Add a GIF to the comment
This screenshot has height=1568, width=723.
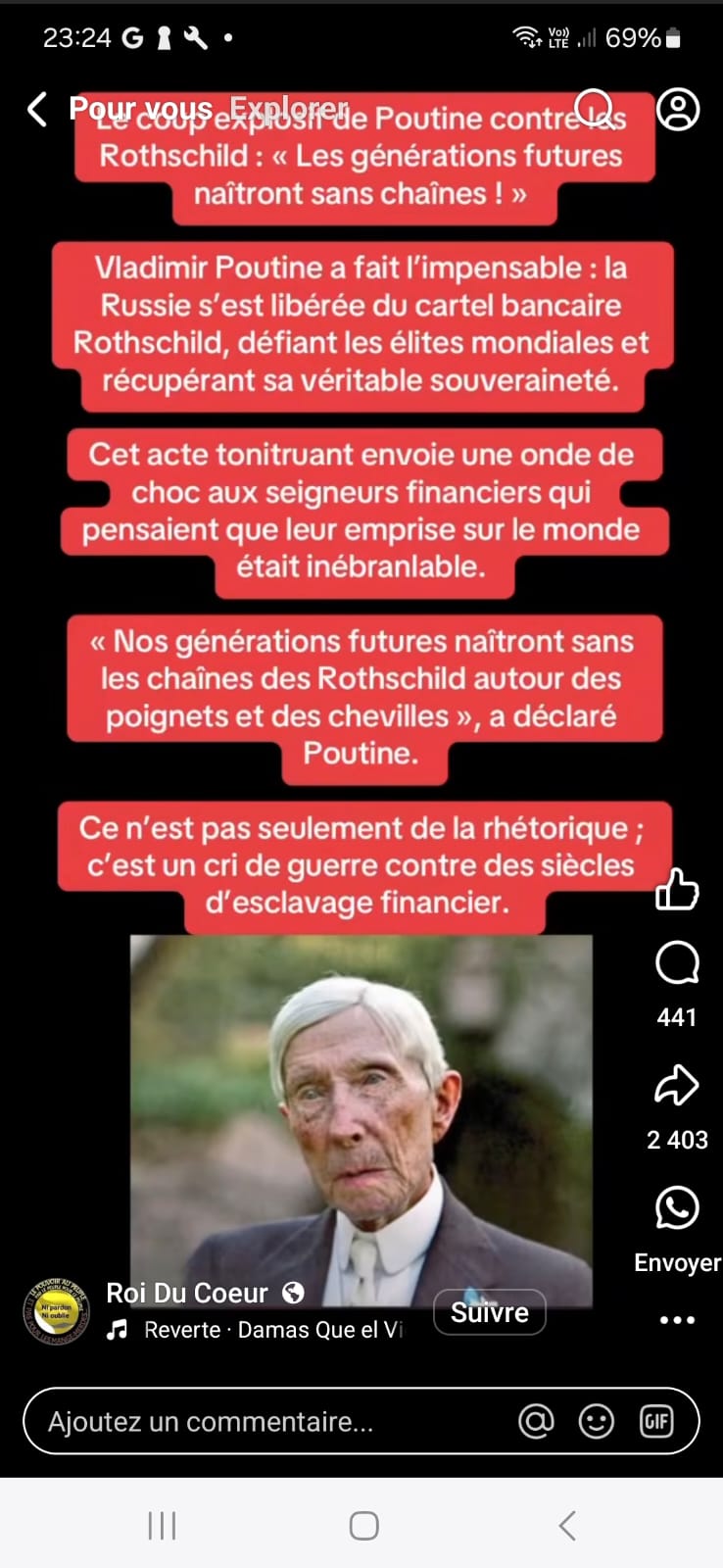point(655,1421)
